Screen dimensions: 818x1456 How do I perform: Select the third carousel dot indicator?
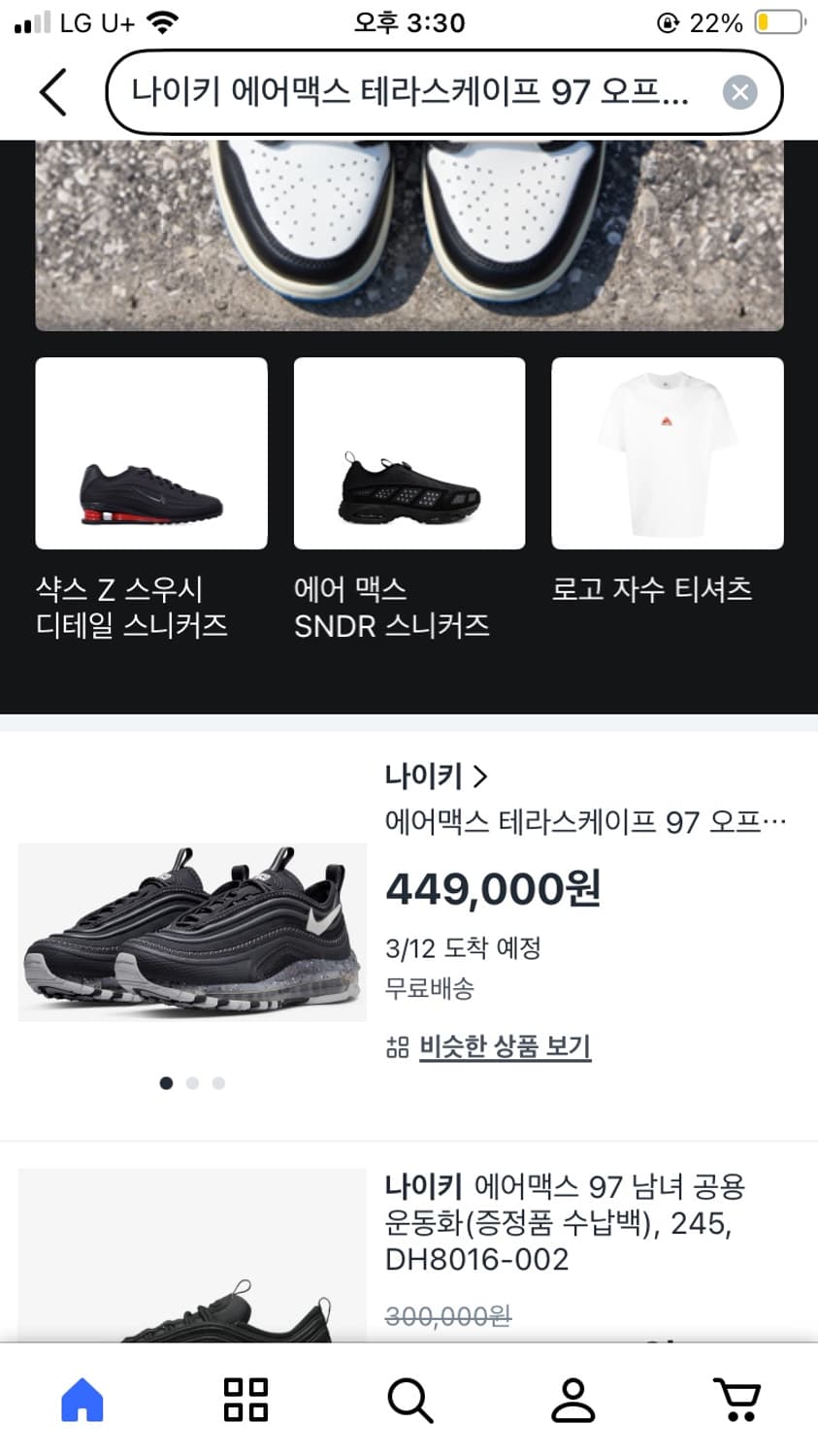pyautogui.click(x=218, y=1083)
